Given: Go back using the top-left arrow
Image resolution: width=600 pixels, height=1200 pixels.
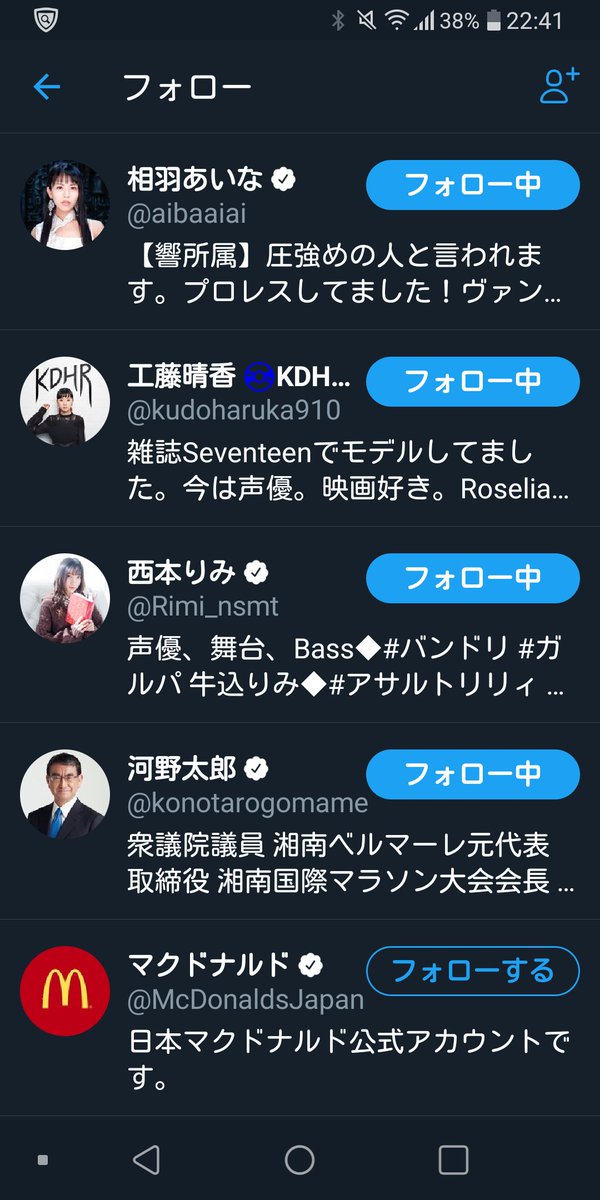Looking at the screenshot, I should click(x=47, y=87).
